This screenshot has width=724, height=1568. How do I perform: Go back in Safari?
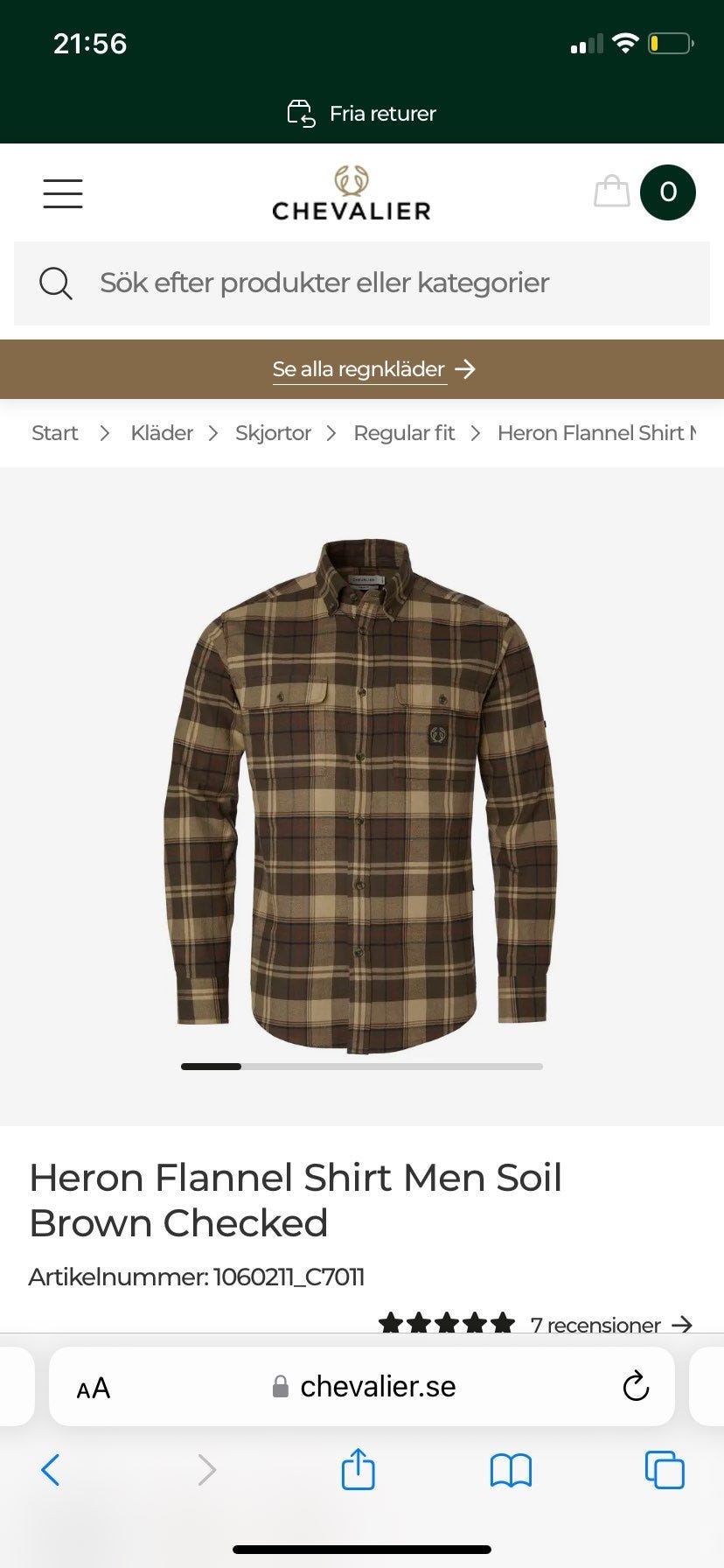[51, 1470]
